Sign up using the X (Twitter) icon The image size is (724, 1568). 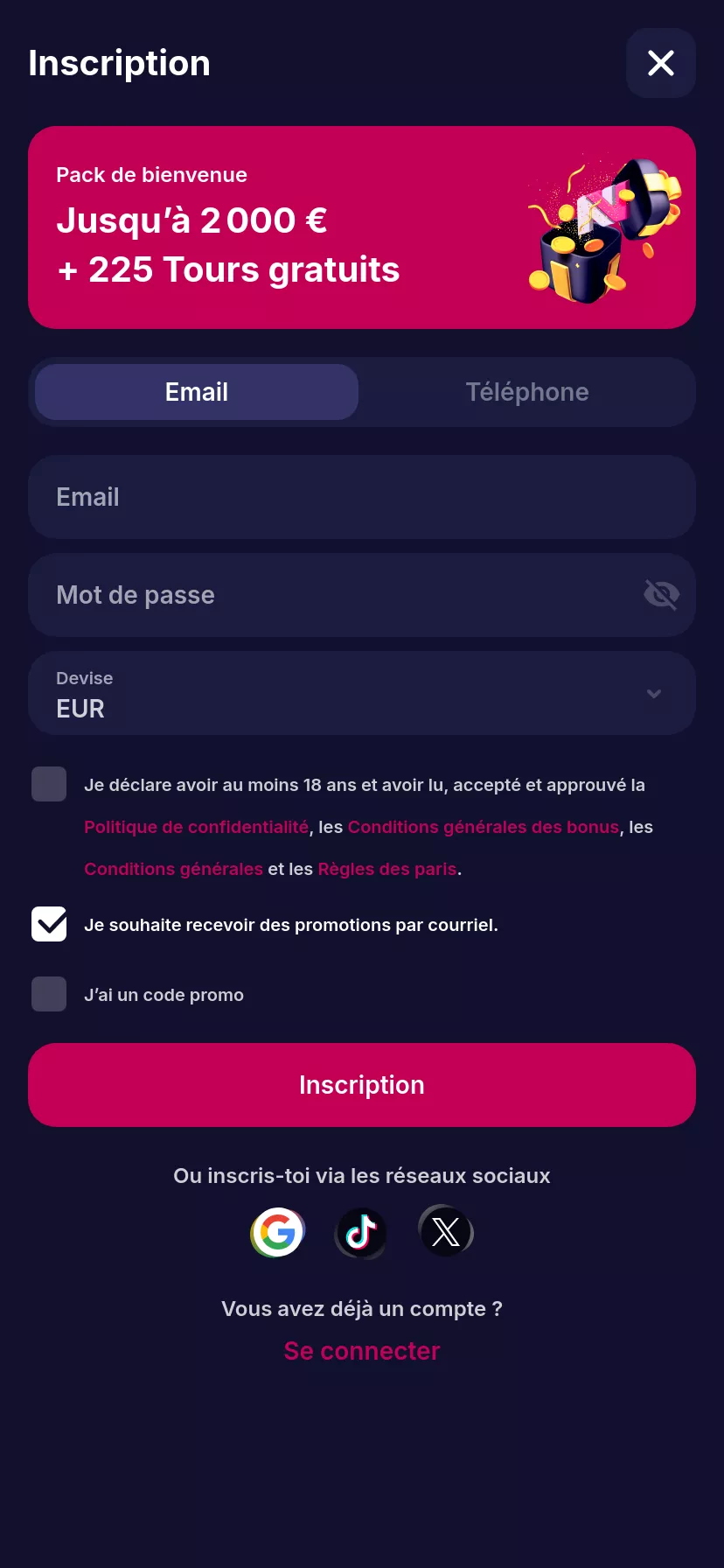click(446, 1231)
